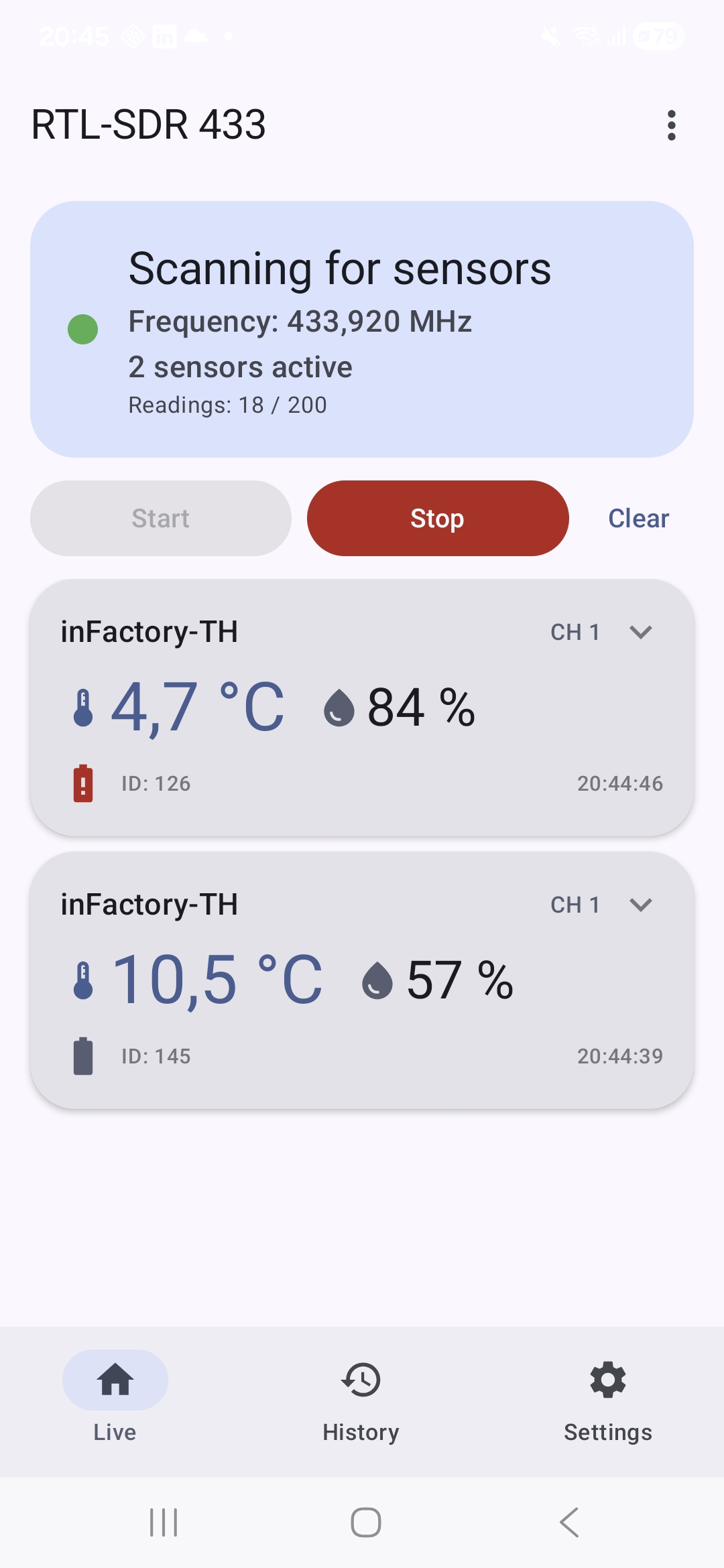
Task: Open the Settings tab
Action: coord(607,1399)
